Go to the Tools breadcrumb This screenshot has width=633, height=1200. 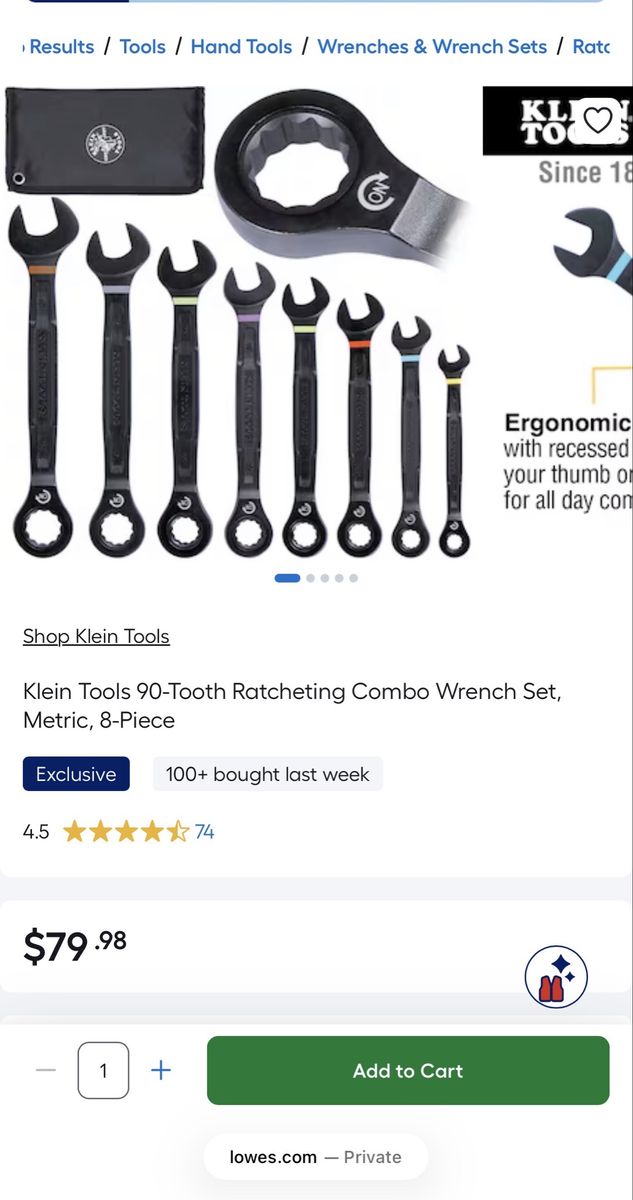pos(142,47)
